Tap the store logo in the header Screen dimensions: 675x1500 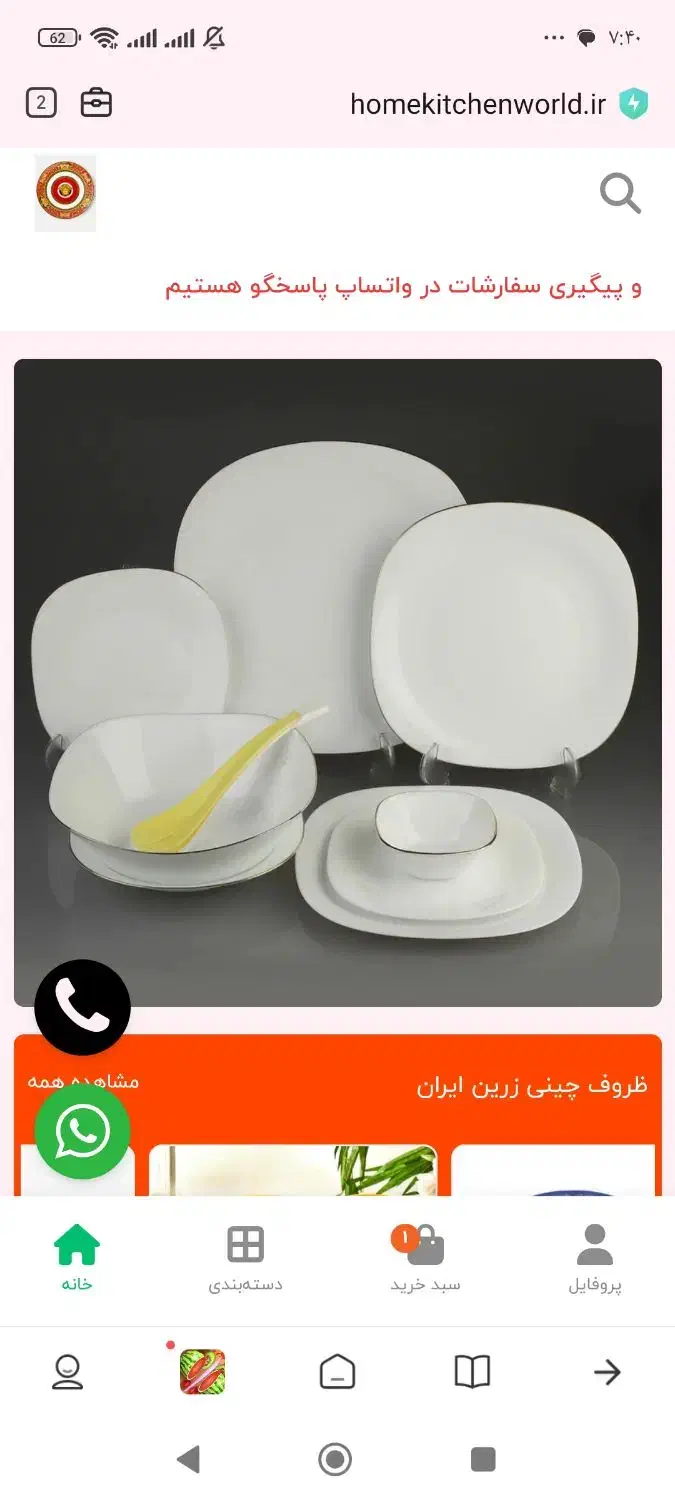click(x=65, y=193)
